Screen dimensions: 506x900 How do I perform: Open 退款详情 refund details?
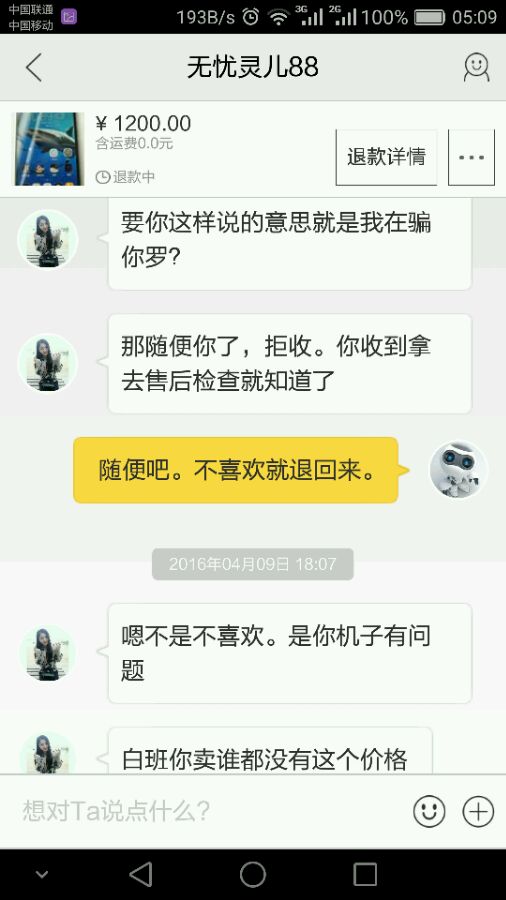(386, 157)
